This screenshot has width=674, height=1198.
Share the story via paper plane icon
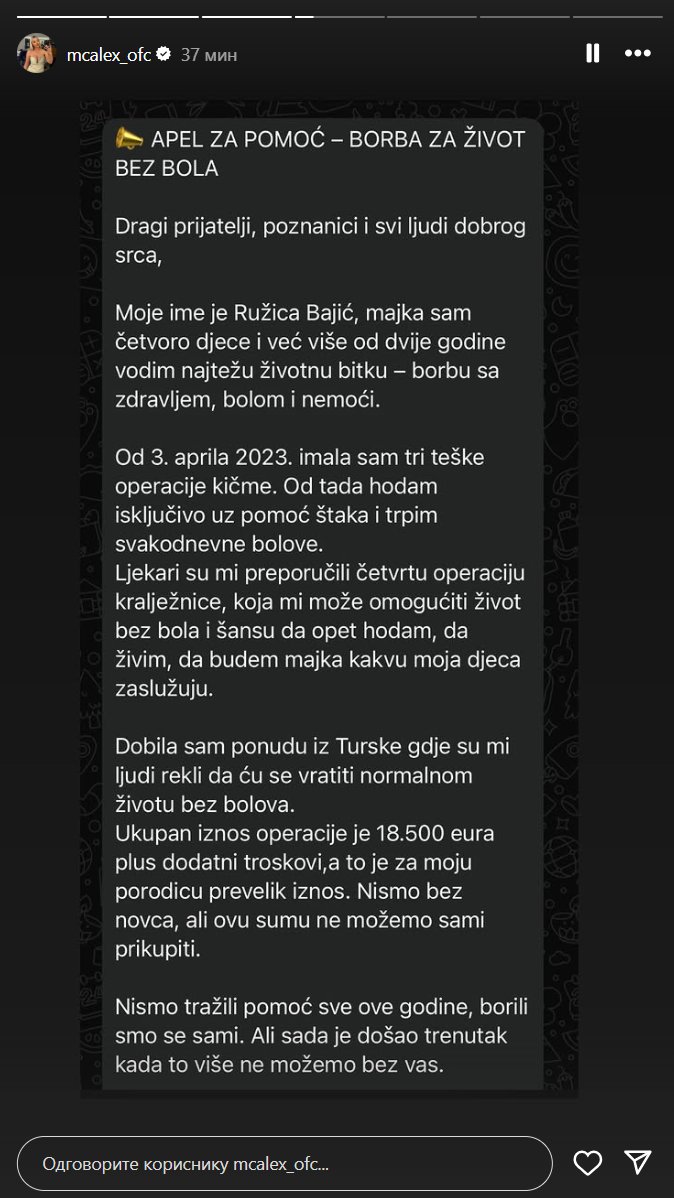[x=638, y=1162]
